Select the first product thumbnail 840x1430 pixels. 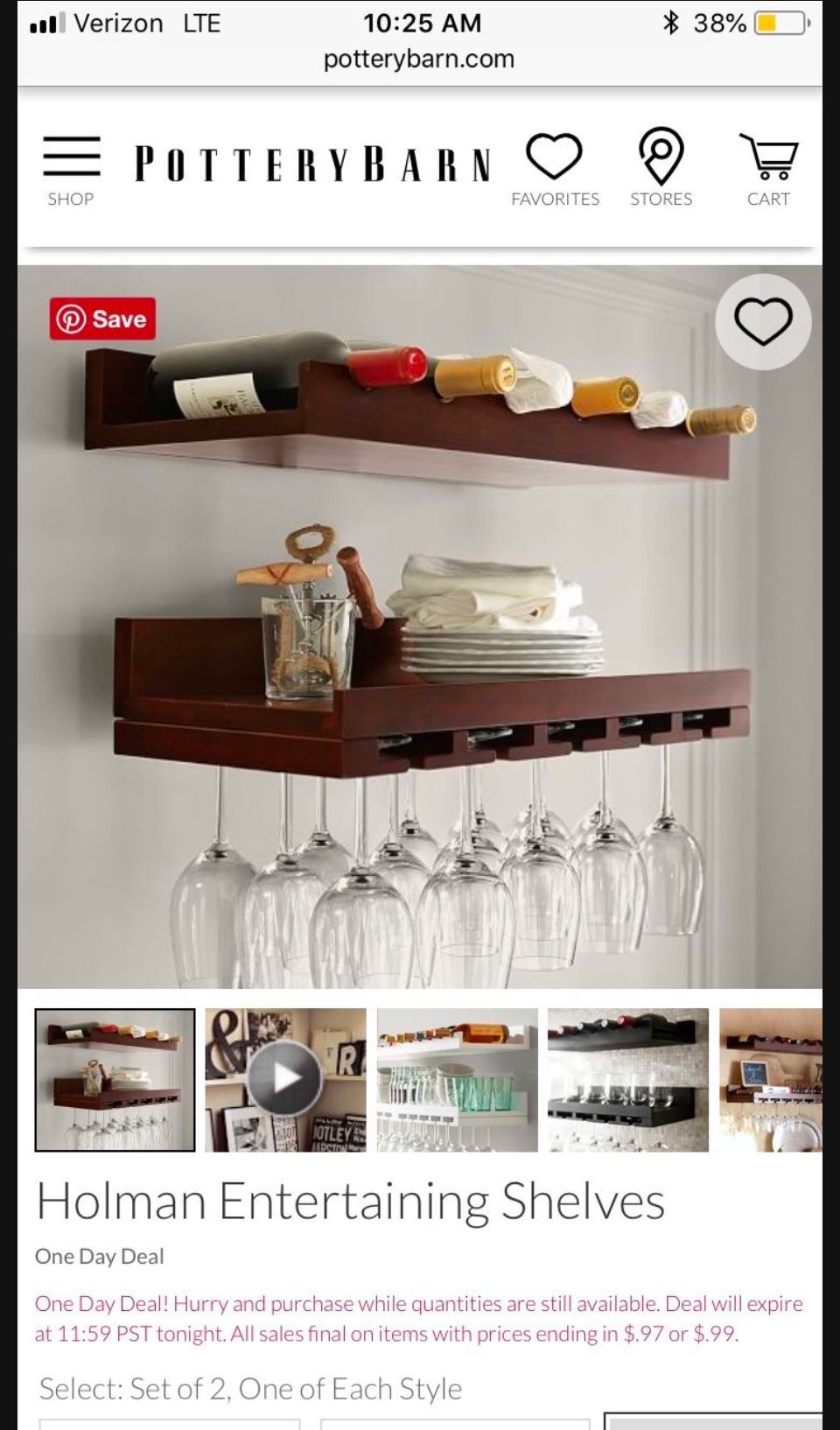pyautogui.click(x=115, y=1078)
